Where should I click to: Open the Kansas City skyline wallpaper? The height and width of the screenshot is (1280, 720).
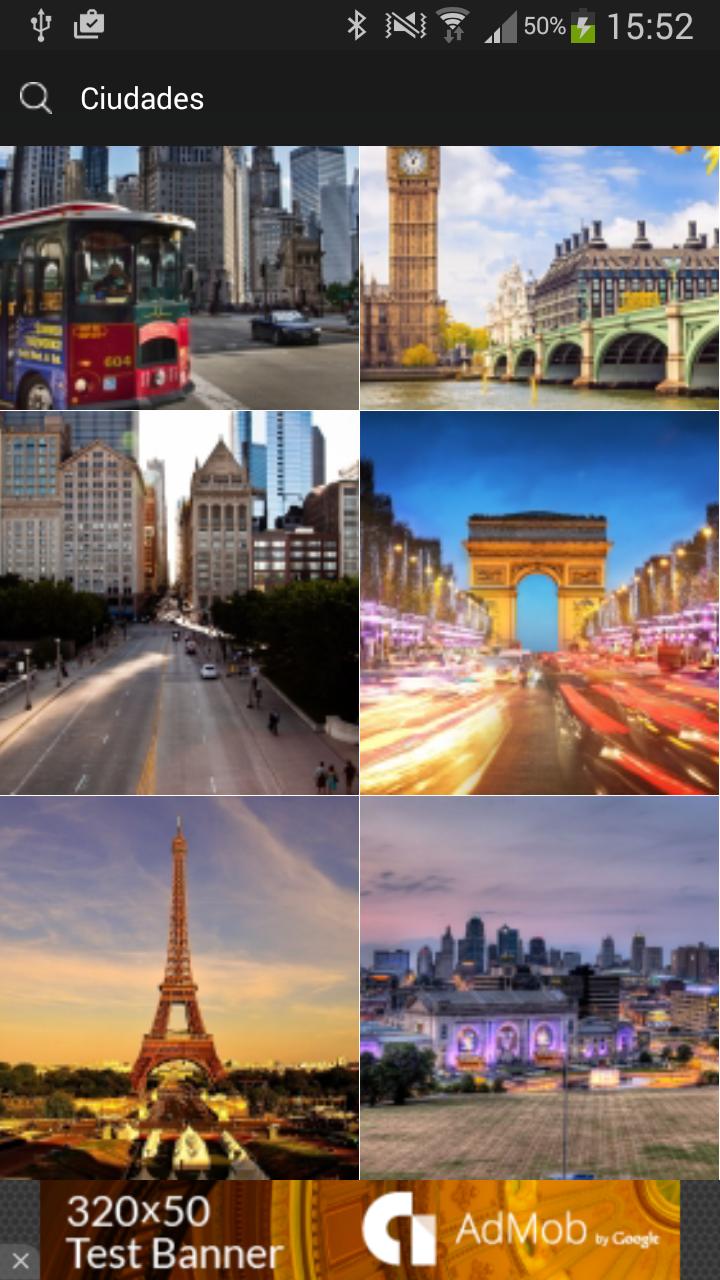540,985
